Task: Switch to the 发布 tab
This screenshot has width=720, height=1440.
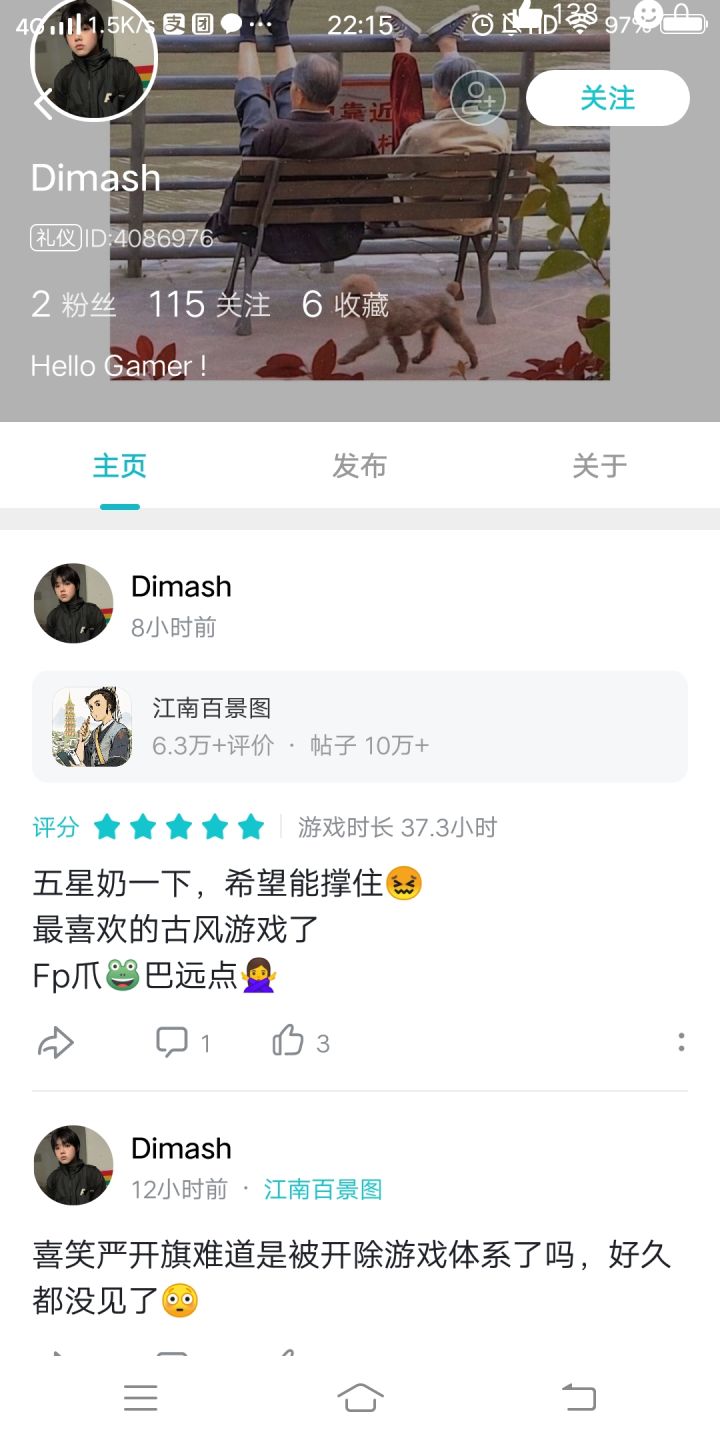Action: click(x=360, y=466)
